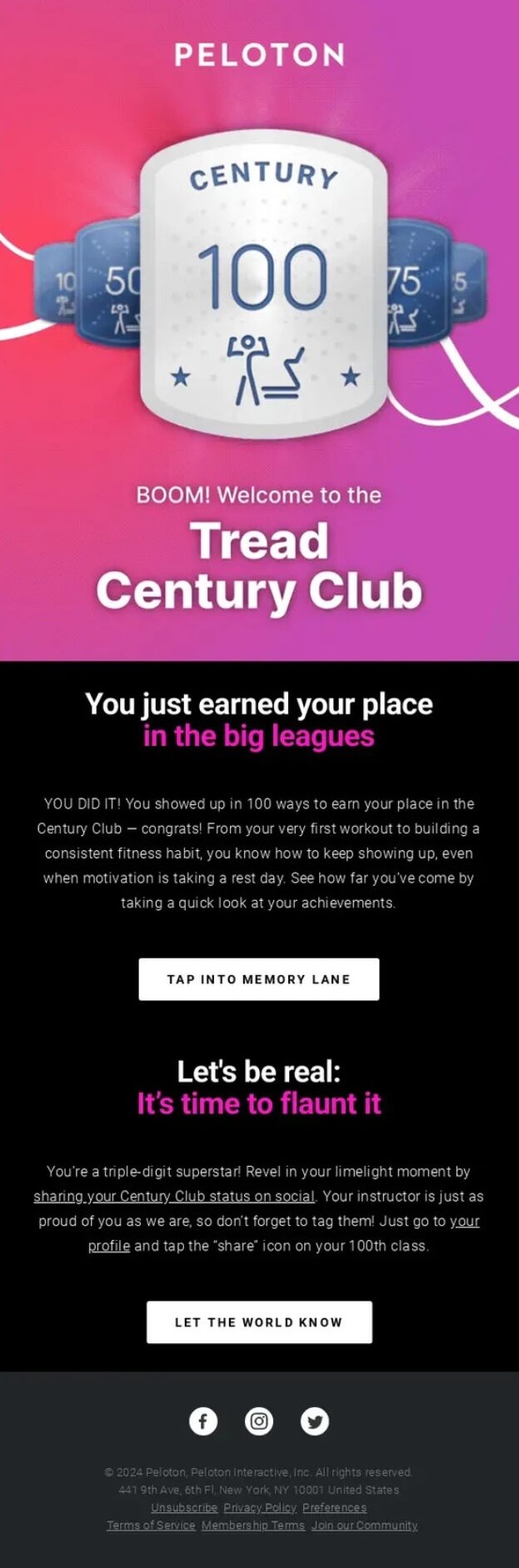
Task: Follow the your profile link
Action: [x=109, y=1246]
